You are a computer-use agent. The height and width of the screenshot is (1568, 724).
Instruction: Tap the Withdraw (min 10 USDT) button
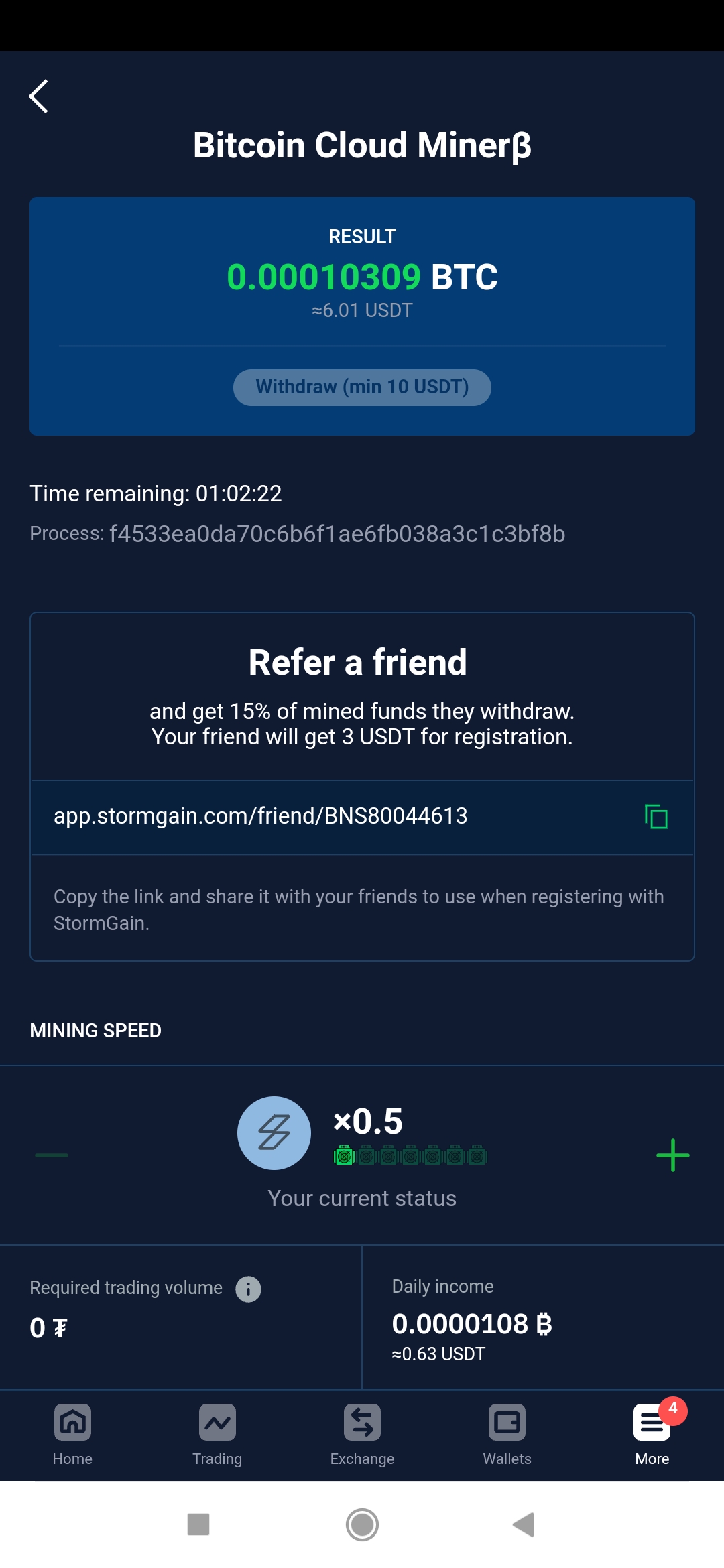point(362,387)
